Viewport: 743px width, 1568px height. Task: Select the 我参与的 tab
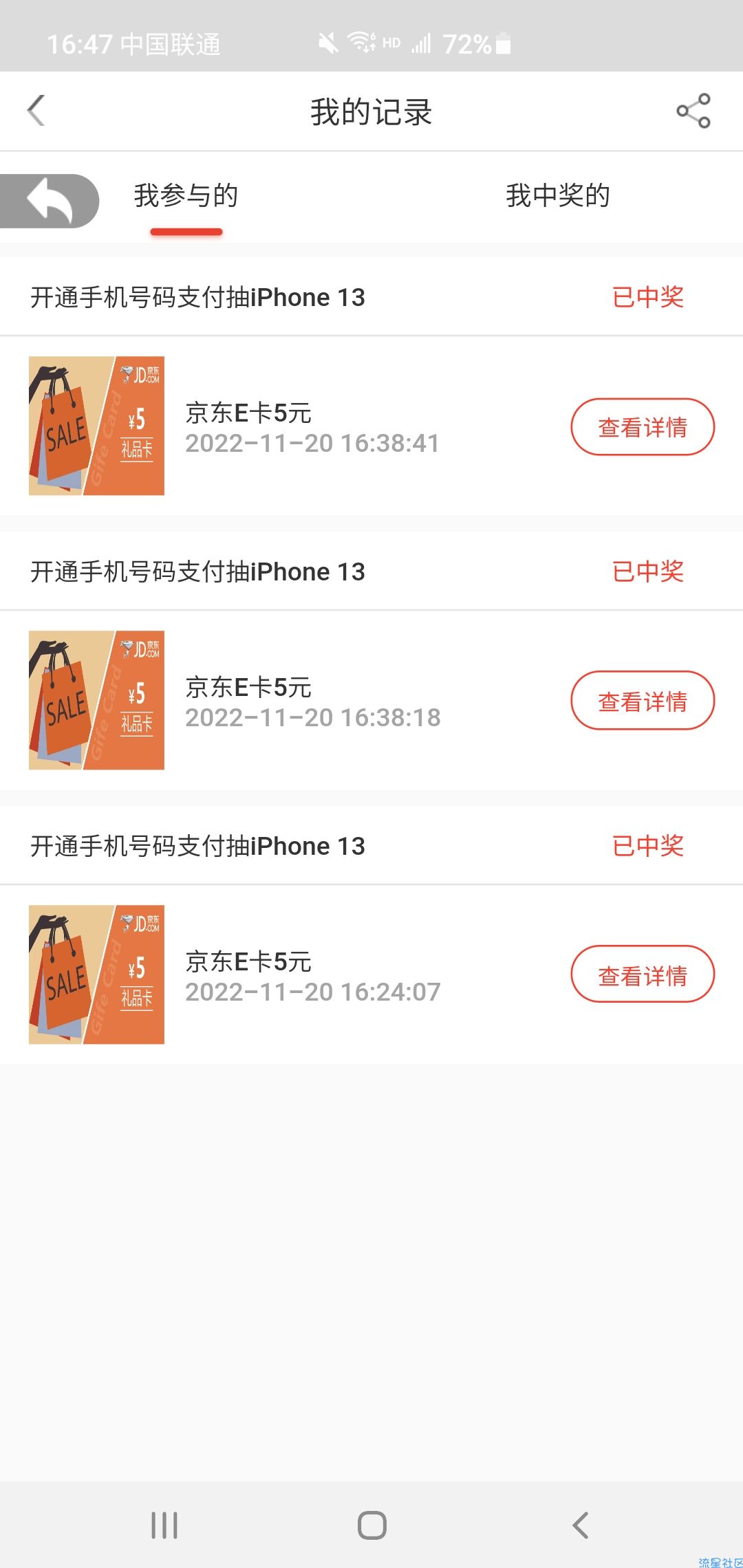[186, 196]
